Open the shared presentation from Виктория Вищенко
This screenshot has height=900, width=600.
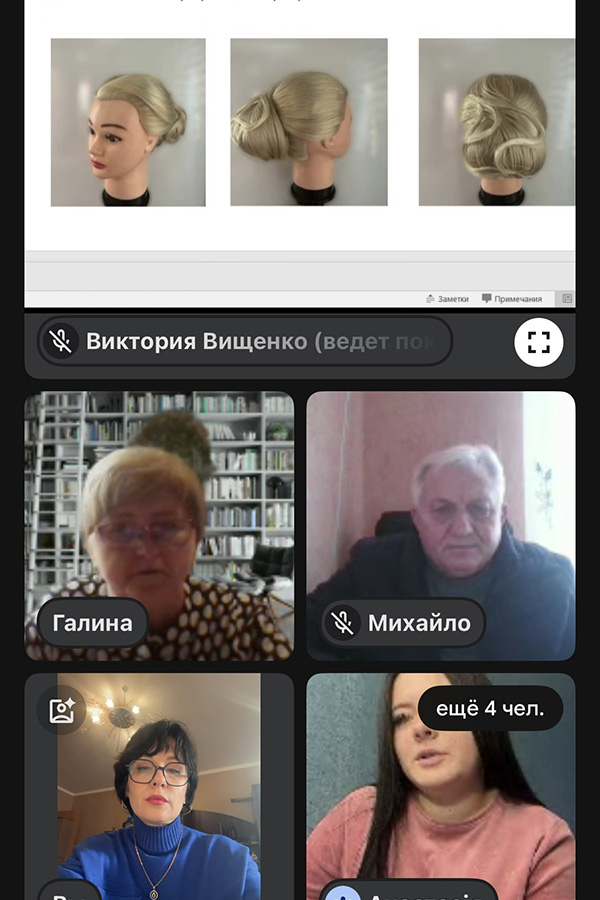tap(300, 150)
